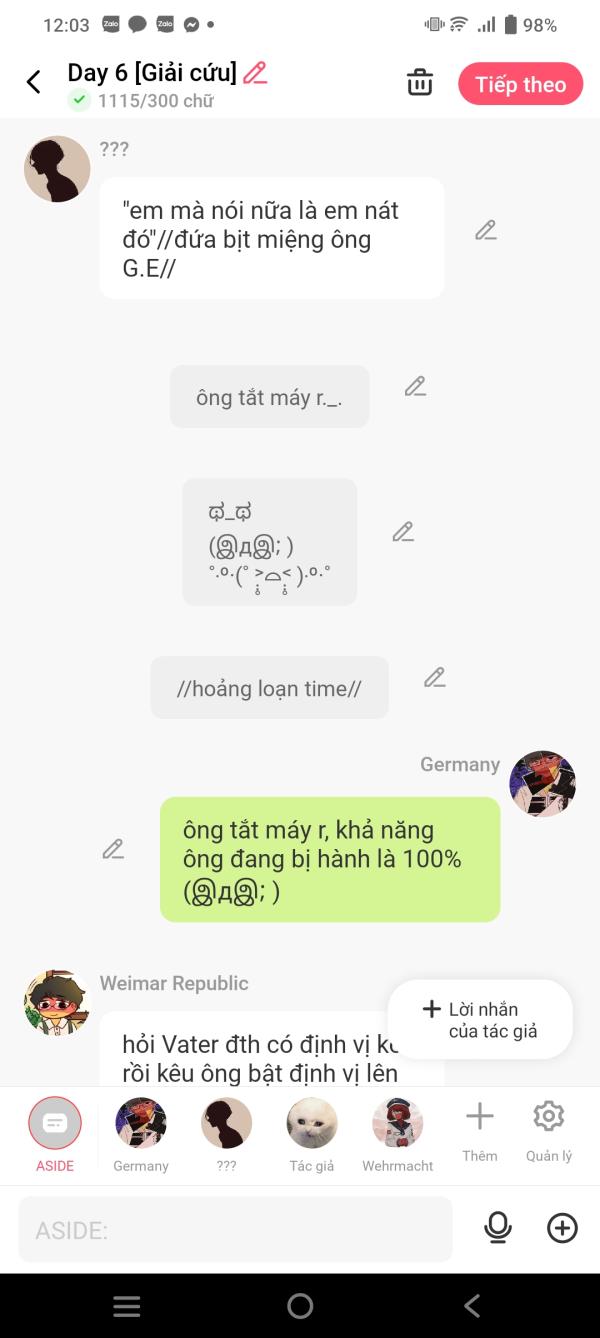Open the plus attachment button beside input
The height and width of the screenshot is (1338, 600).
click(x=562, y=1228)
